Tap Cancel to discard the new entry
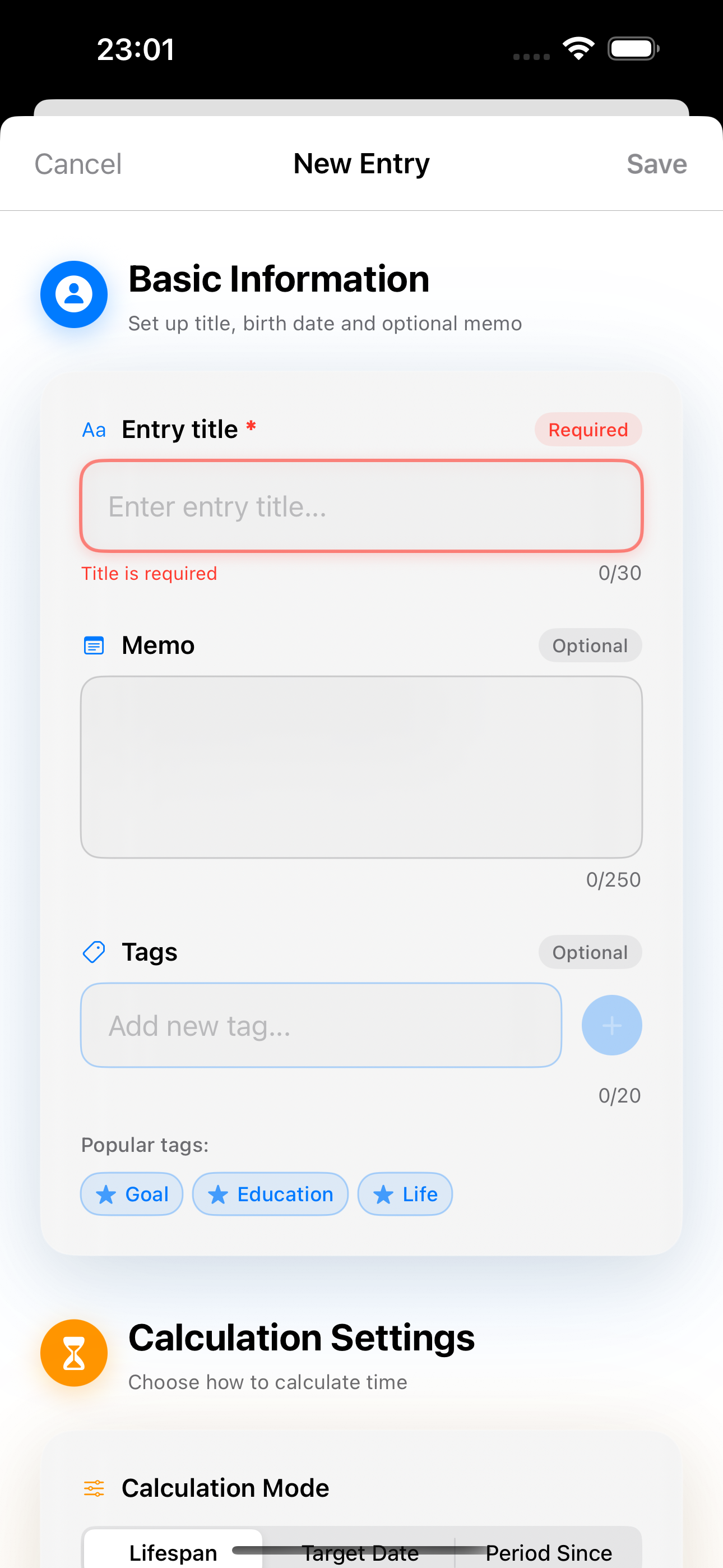723x1568 pixels. click(77, 163)
